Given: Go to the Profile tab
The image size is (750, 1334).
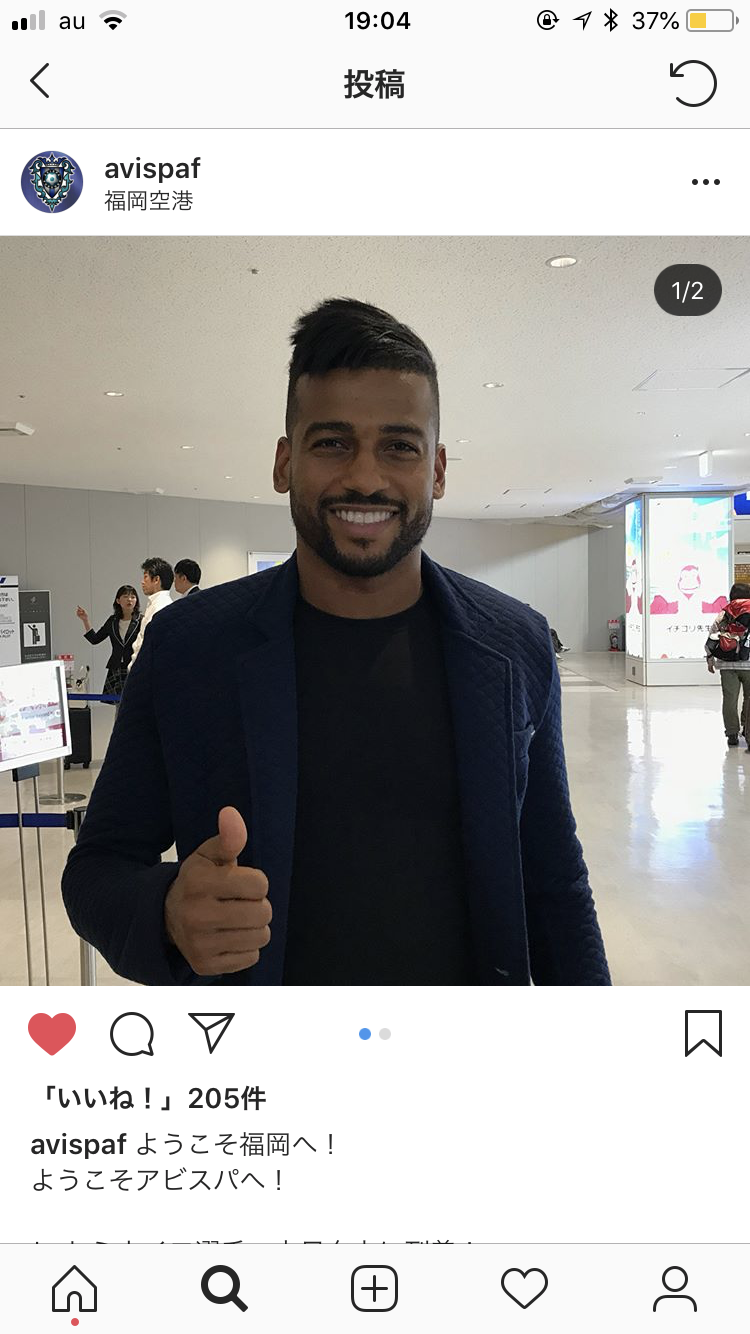Looking at the screenshot, I should (x=674, y=1288).
